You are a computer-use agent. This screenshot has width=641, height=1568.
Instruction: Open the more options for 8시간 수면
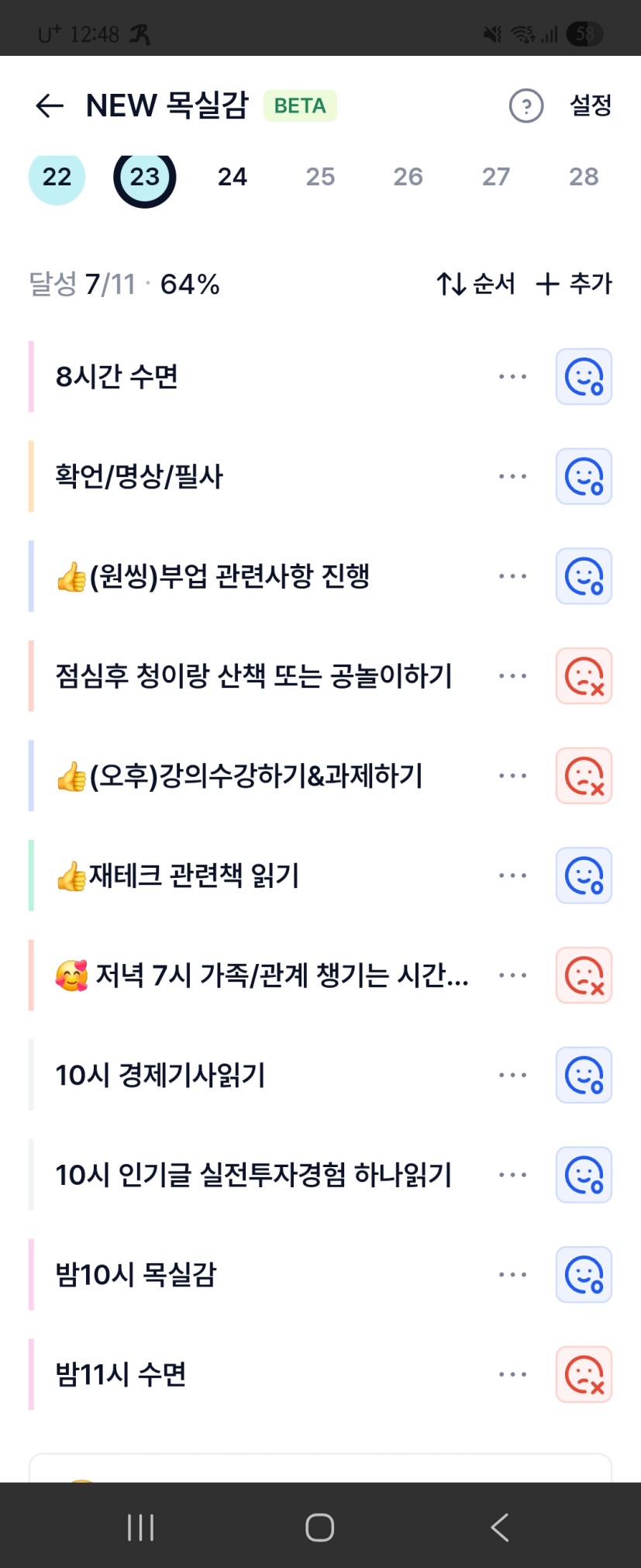tap(512, 377)
